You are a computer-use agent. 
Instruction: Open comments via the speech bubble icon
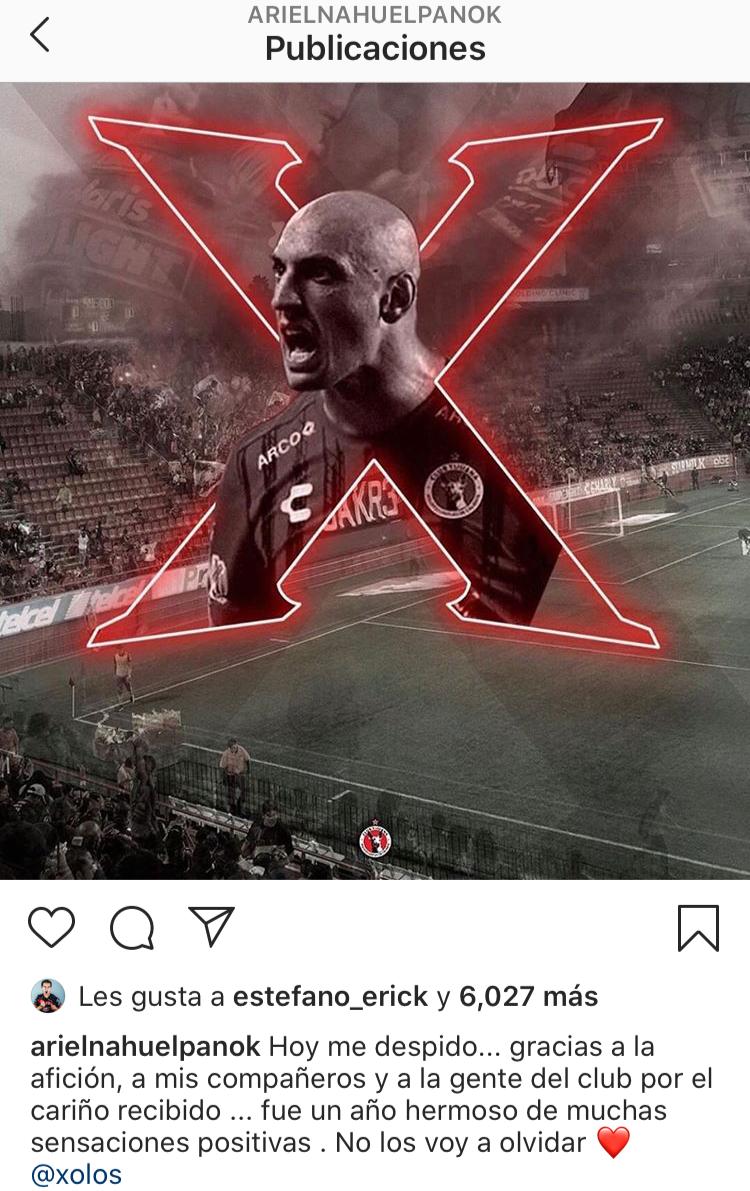pos(131,927)
